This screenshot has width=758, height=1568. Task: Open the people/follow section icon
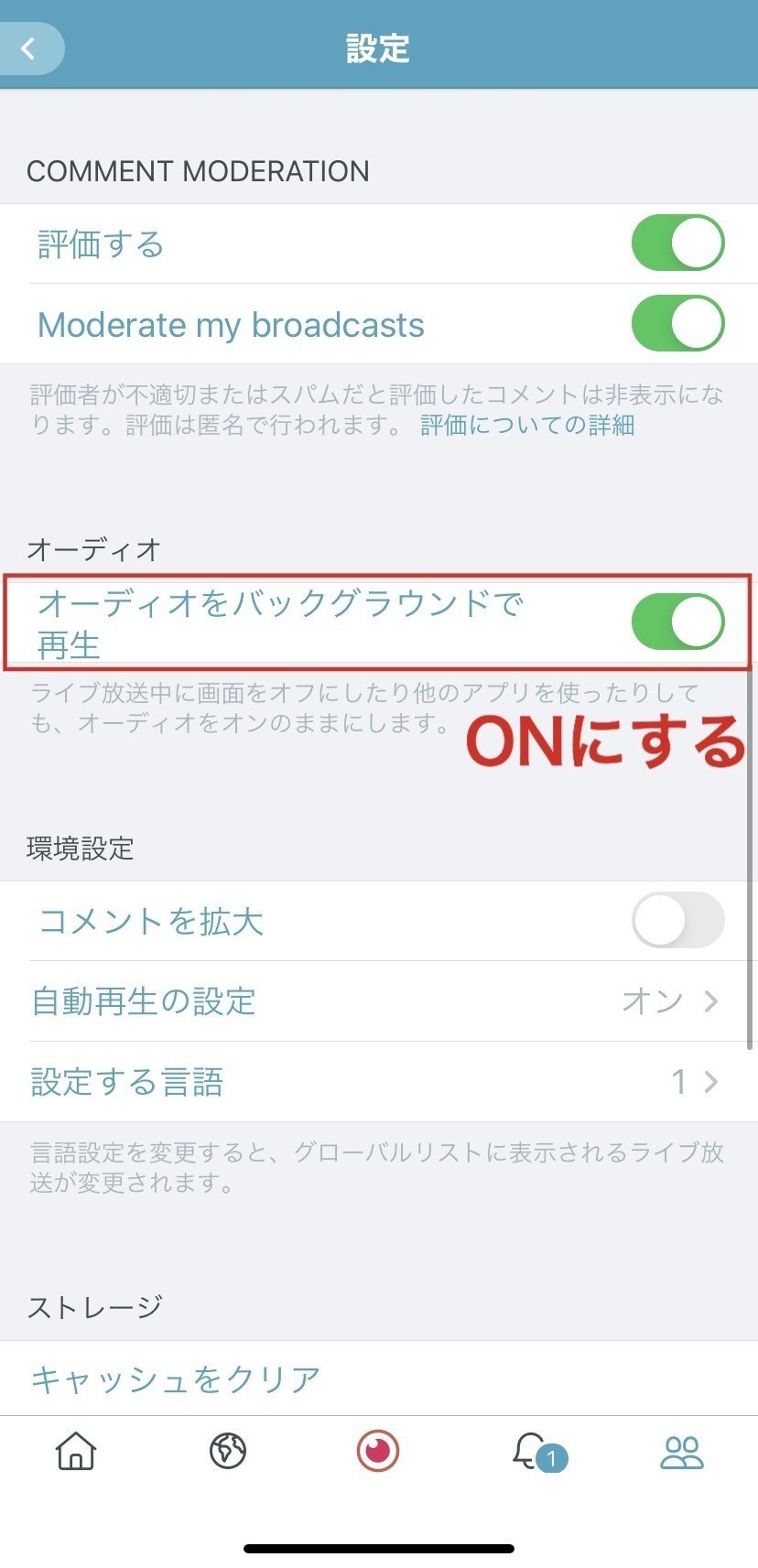click(x=682, y=1452)
